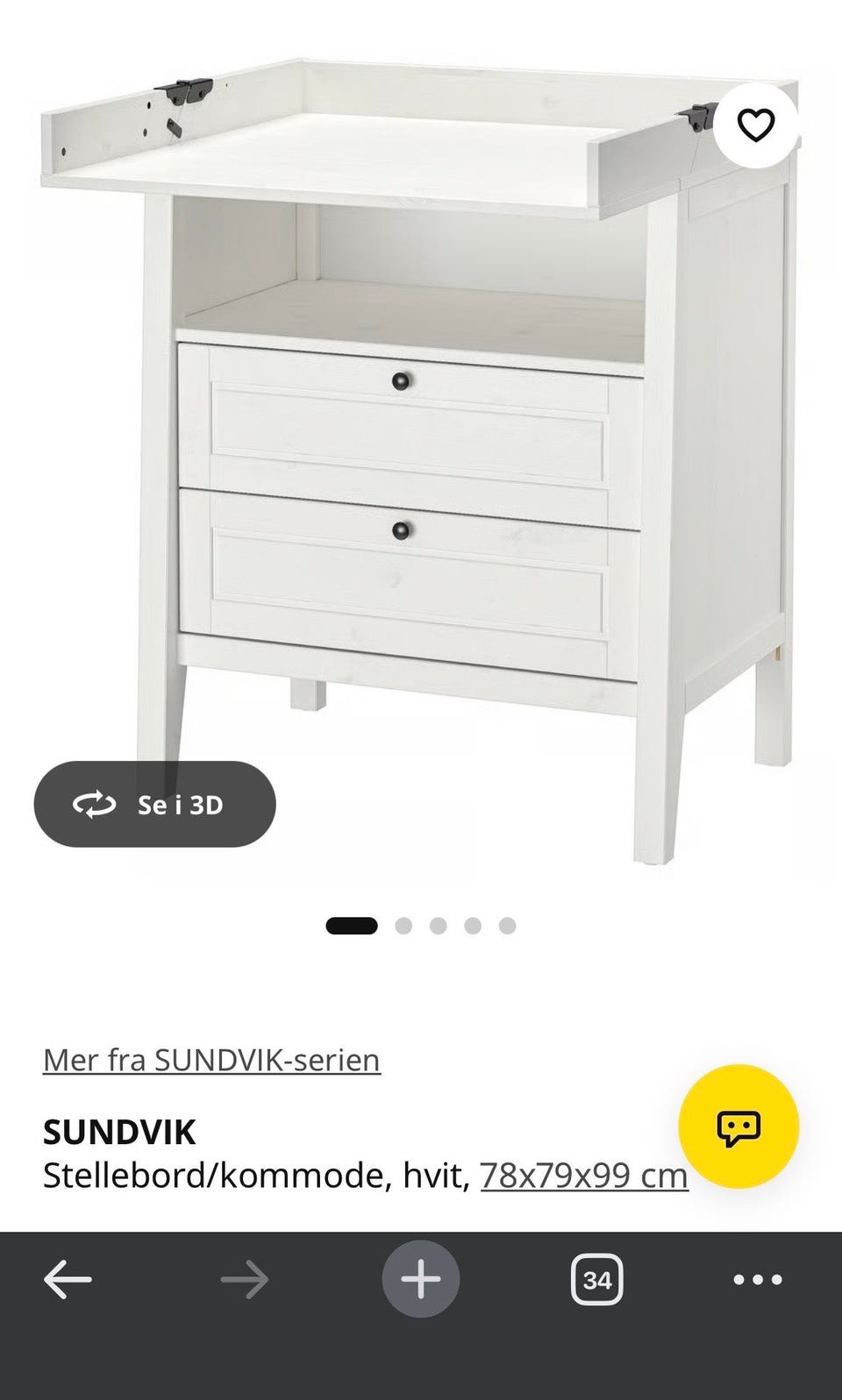Add SUNDVIK to favorites with heart icon

[755, 125]
